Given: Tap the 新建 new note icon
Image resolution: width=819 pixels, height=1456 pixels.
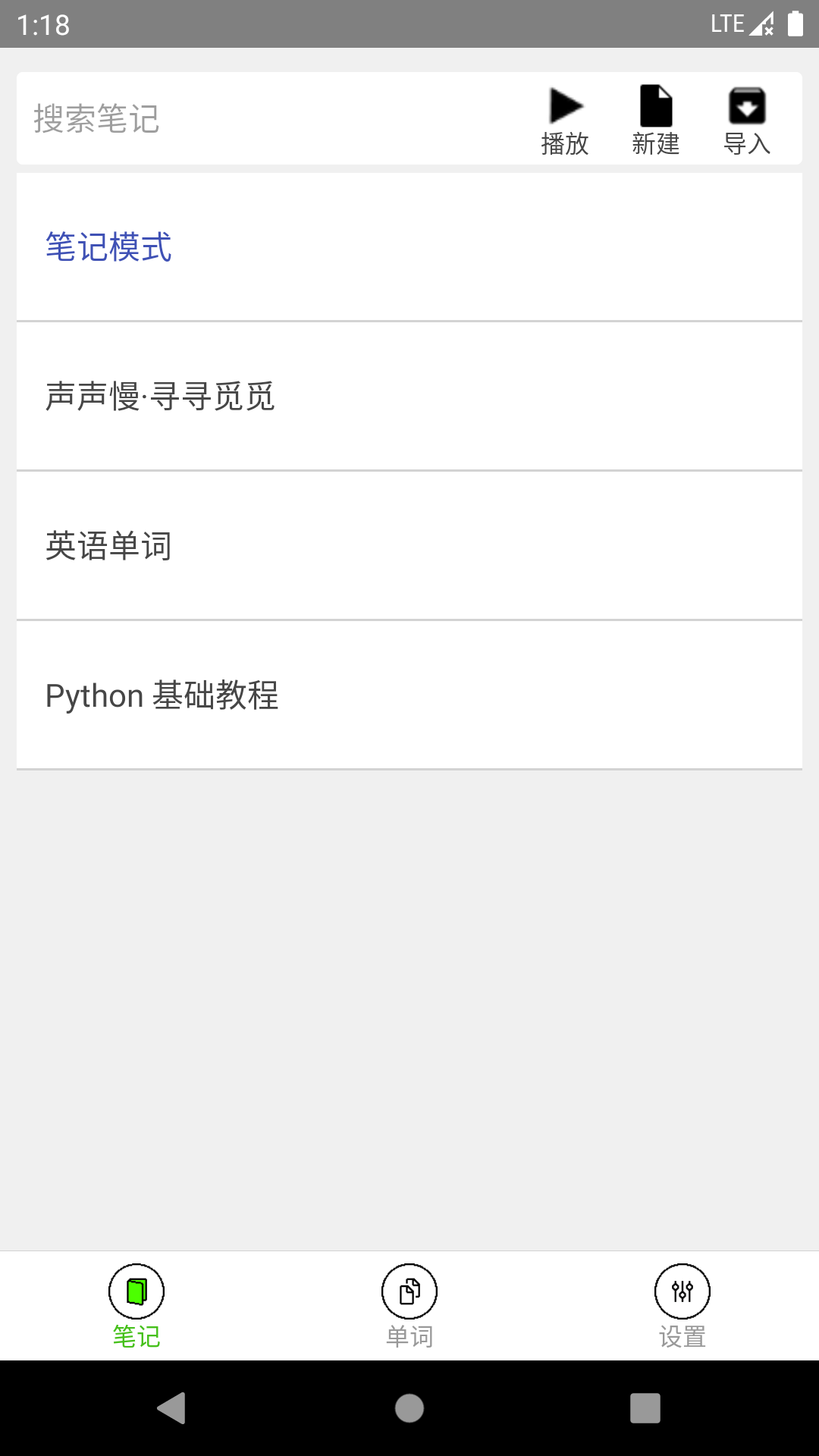Looking at the screenshot, I should click(657, 104).
